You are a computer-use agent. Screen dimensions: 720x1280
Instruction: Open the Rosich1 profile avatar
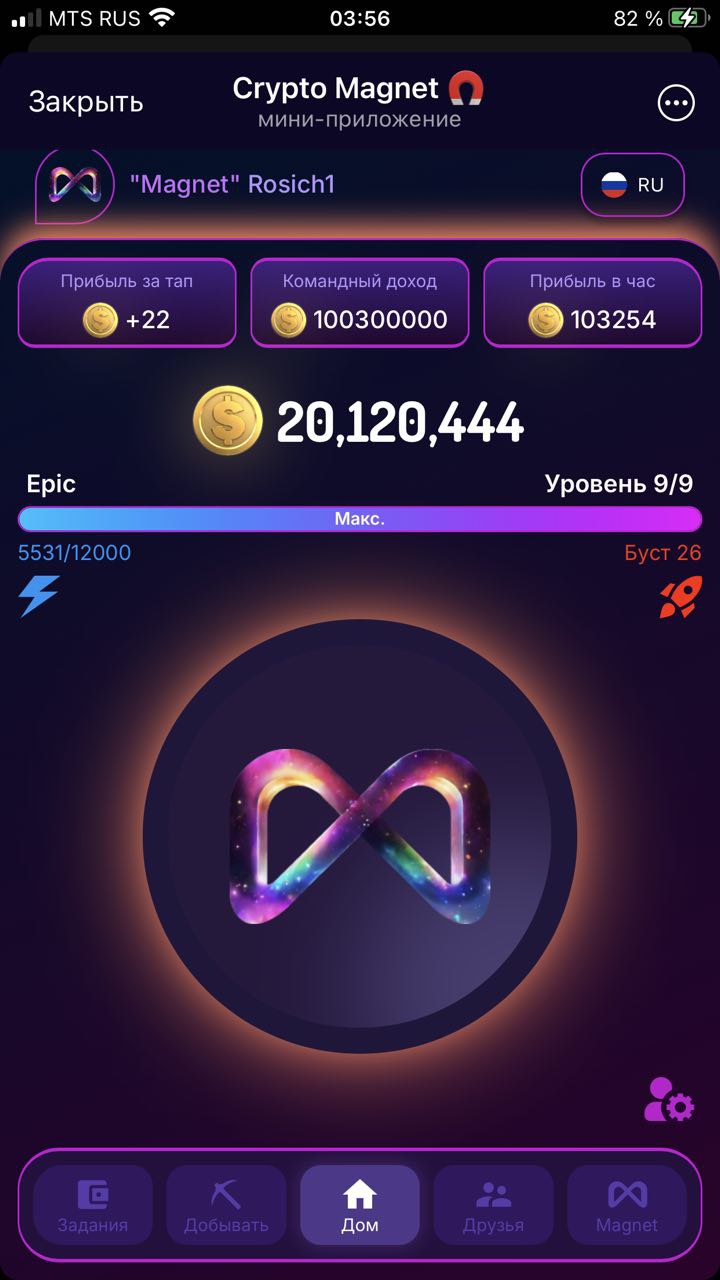point(74,184)
